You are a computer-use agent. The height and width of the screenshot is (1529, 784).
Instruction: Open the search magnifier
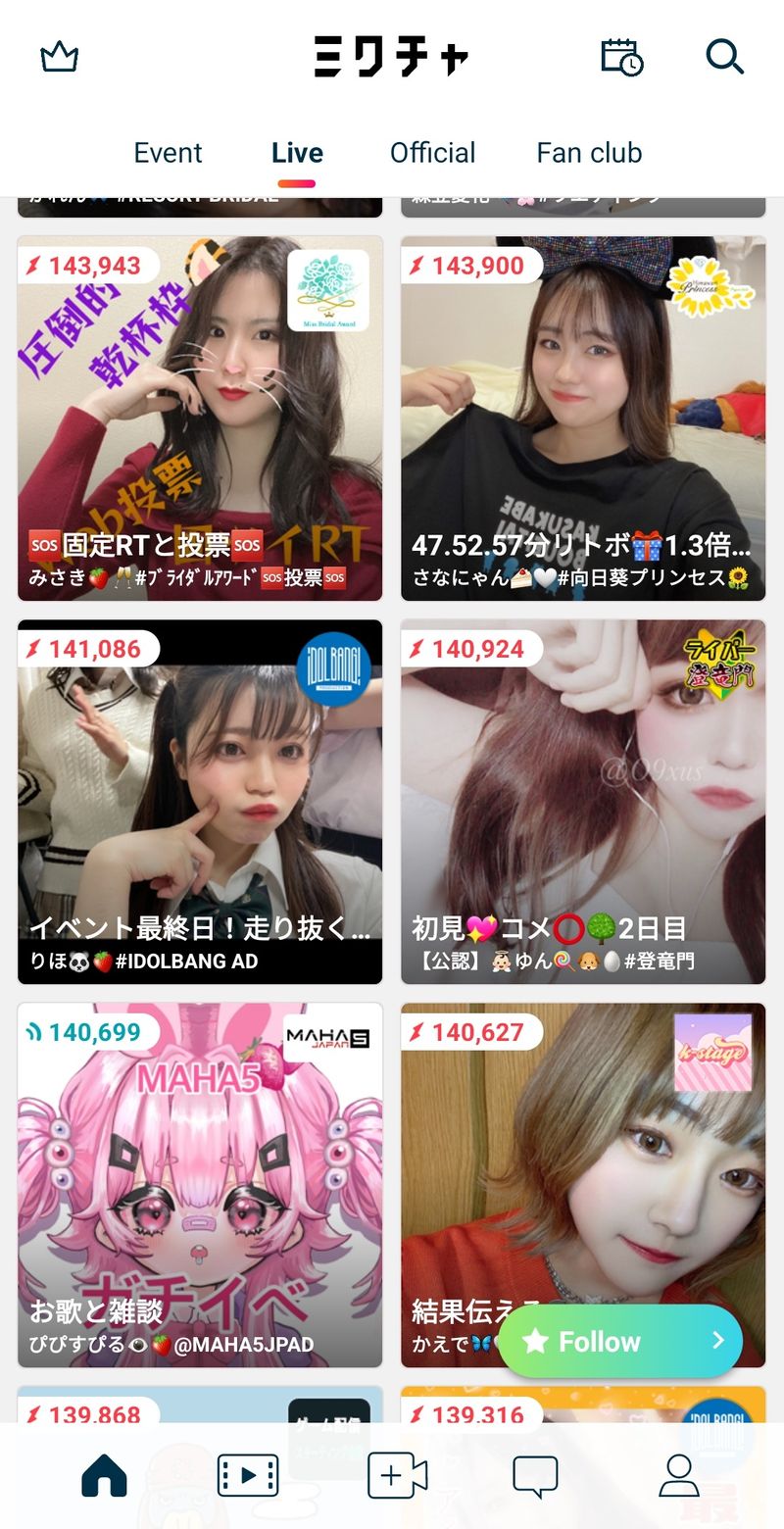[x=724, y=58]
